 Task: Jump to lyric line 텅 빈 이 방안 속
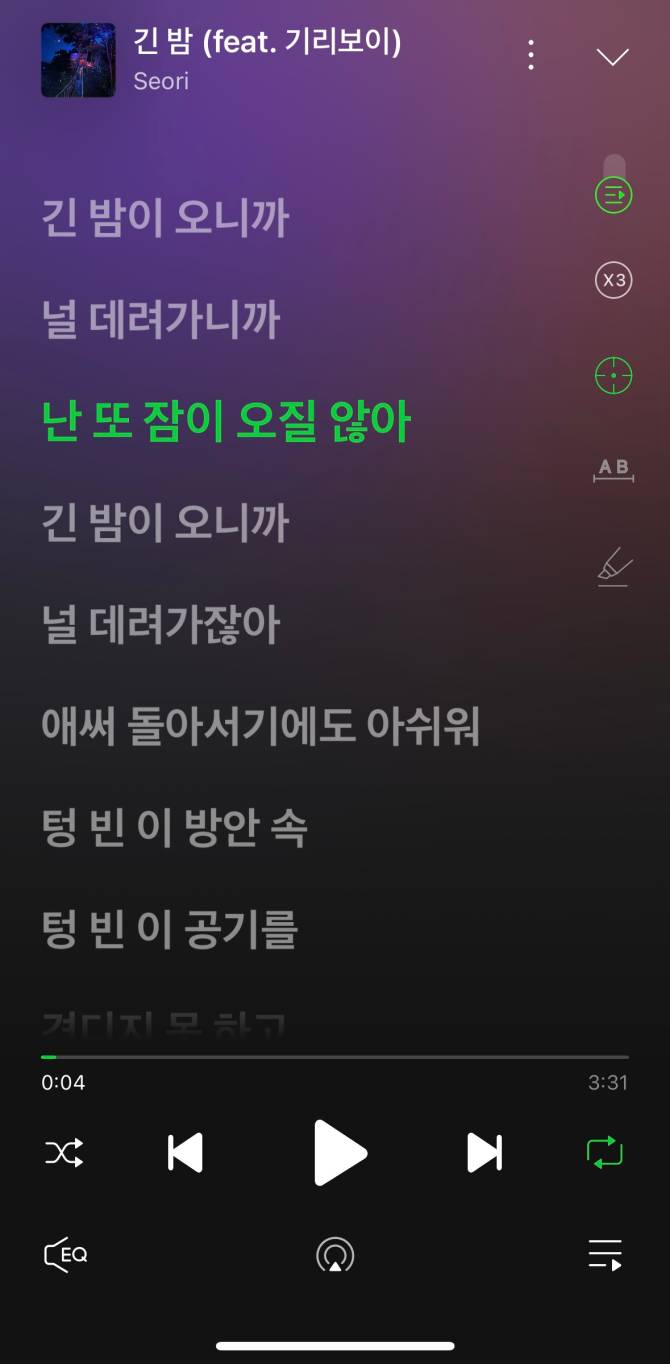pyautogui.click(x=174, y=828)
